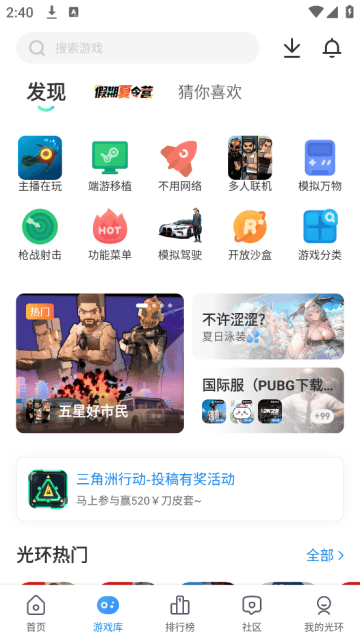Viewport: 360px width, 639px height.
Task: Open the 国际服 PUBG collection card
Action: [x=268, y=400]
